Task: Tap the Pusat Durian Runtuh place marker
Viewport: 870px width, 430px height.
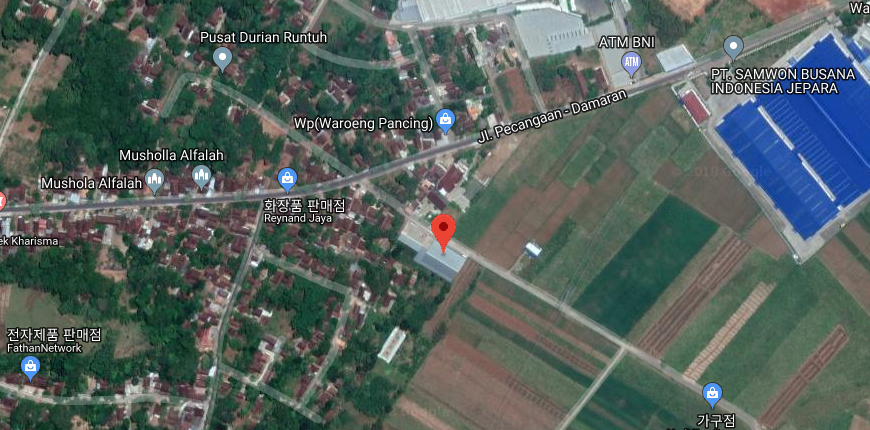Action: (x=222, y=58)
